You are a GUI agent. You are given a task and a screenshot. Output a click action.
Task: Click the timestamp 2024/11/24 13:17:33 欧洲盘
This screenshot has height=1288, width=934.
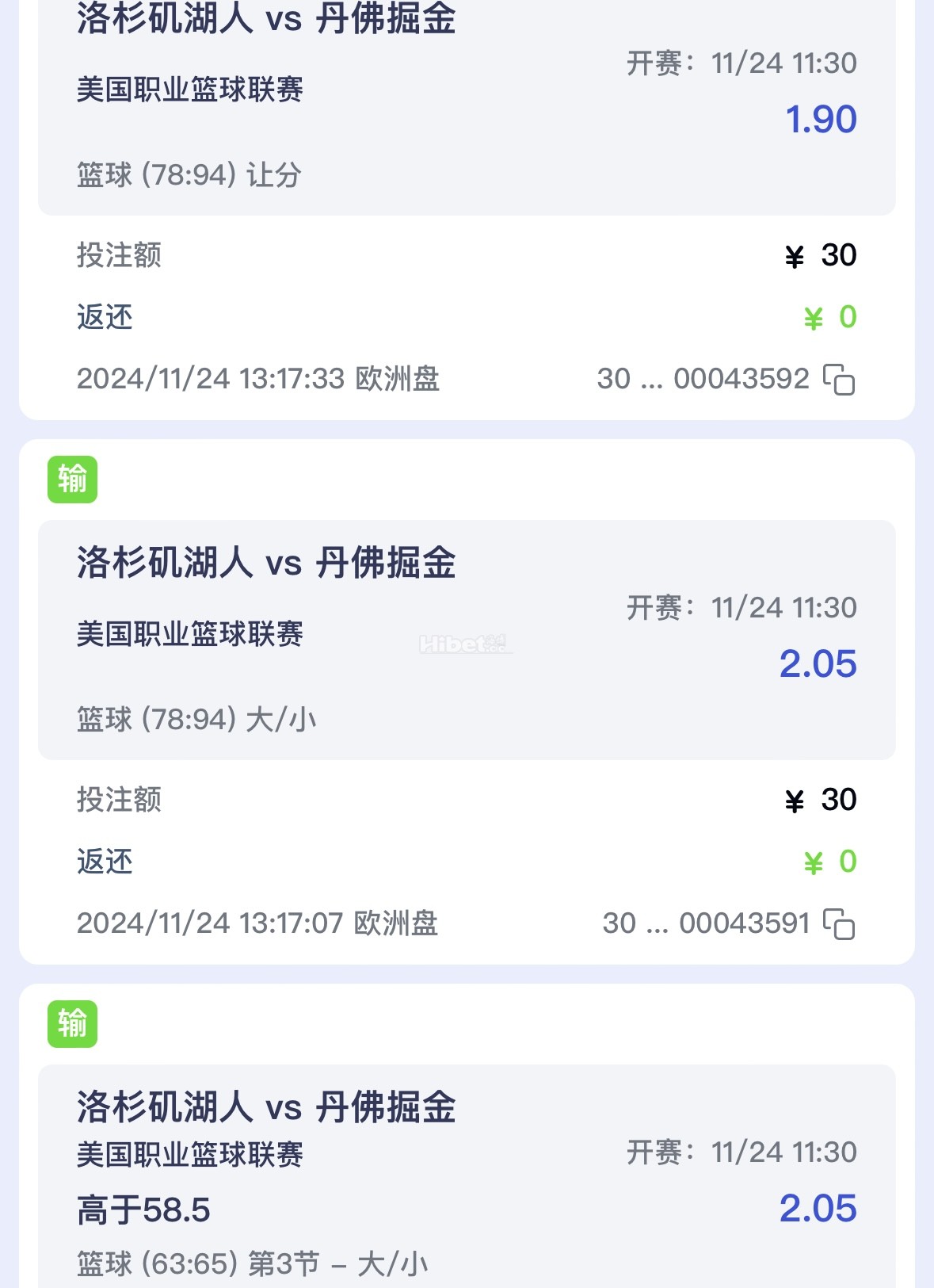tap(261, 380)
